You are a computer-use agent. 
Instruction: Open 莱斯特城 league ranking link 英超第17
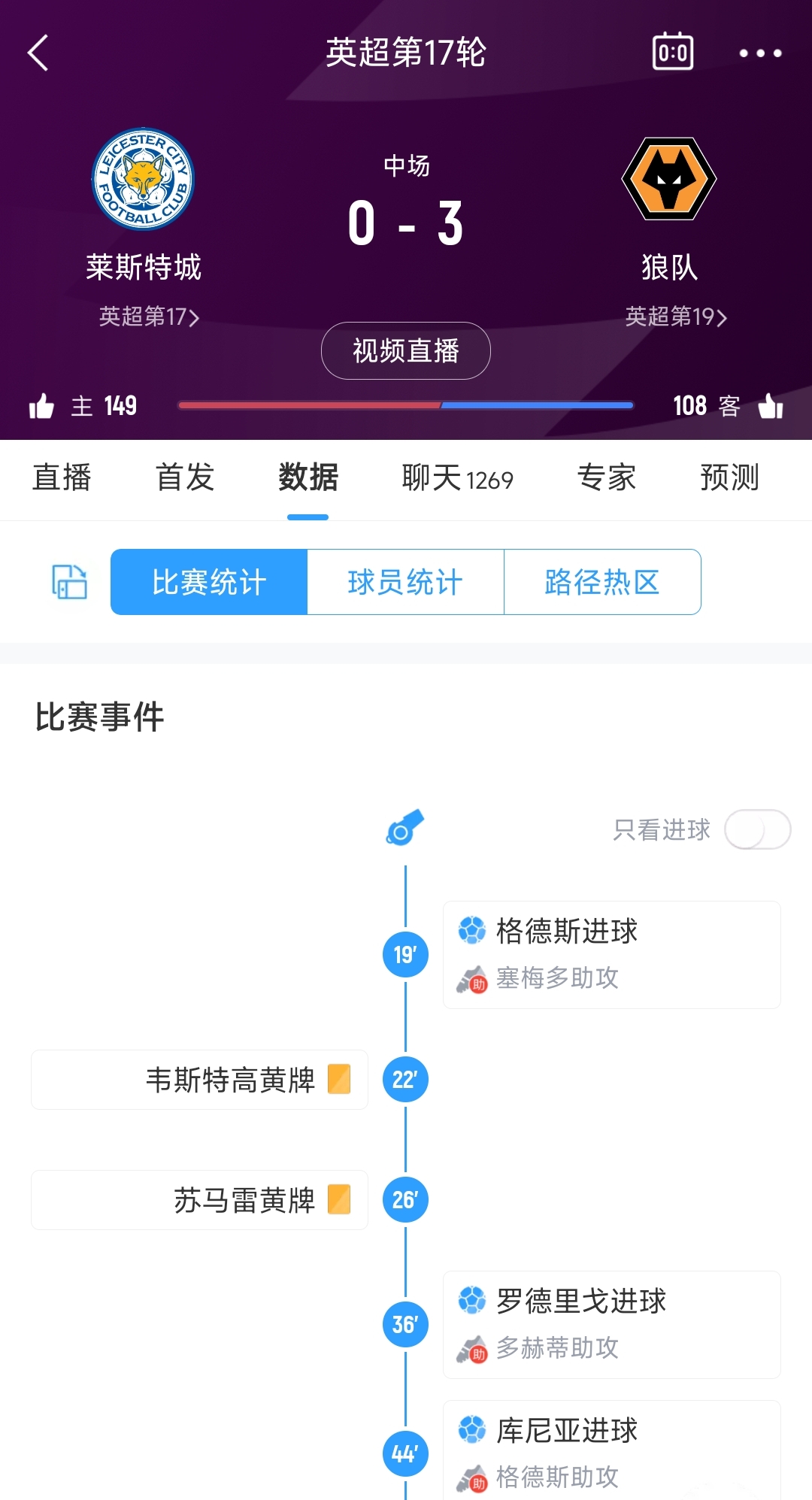coord(150,317)
